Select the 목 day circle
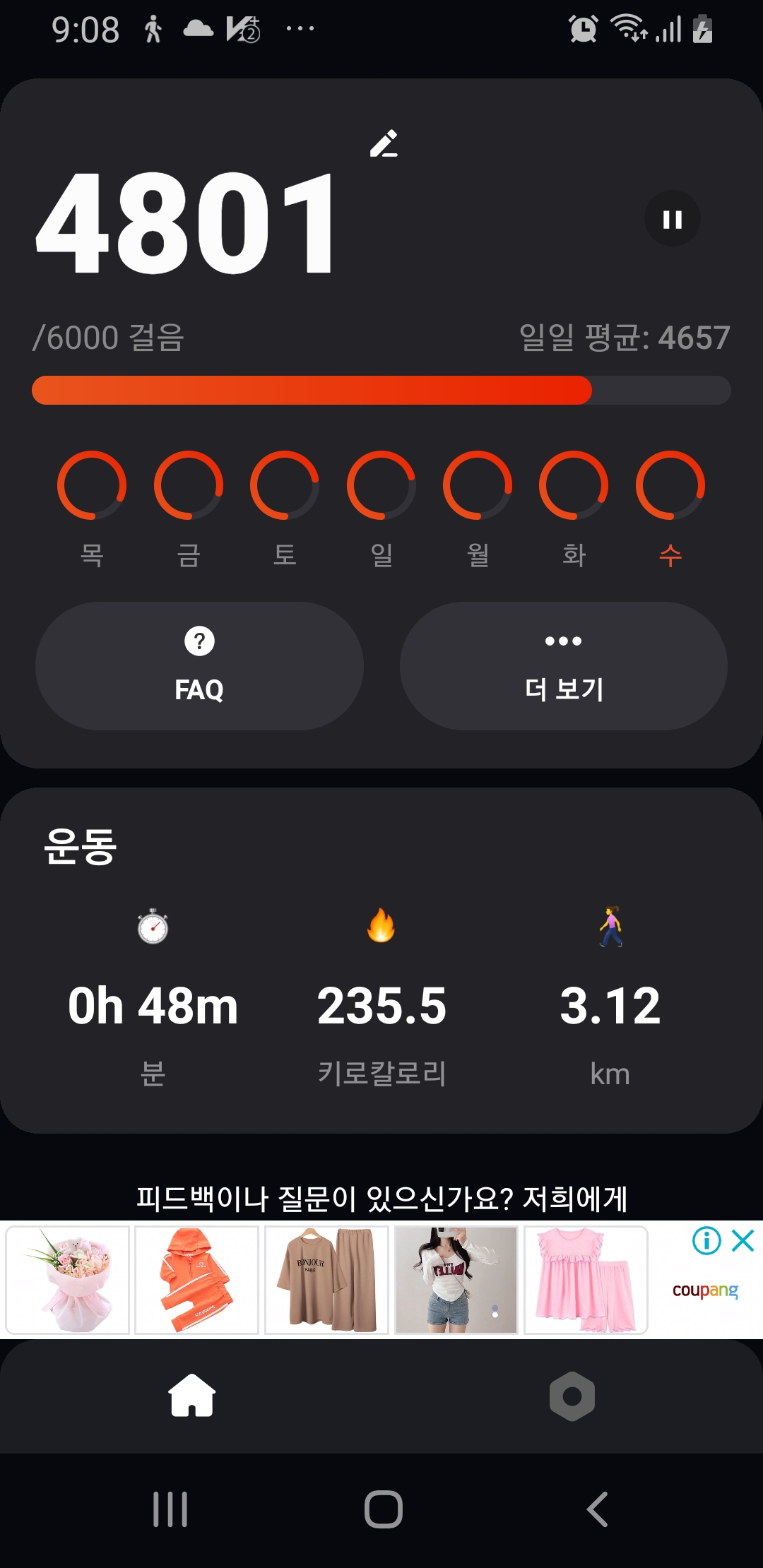 coord(92,485)
